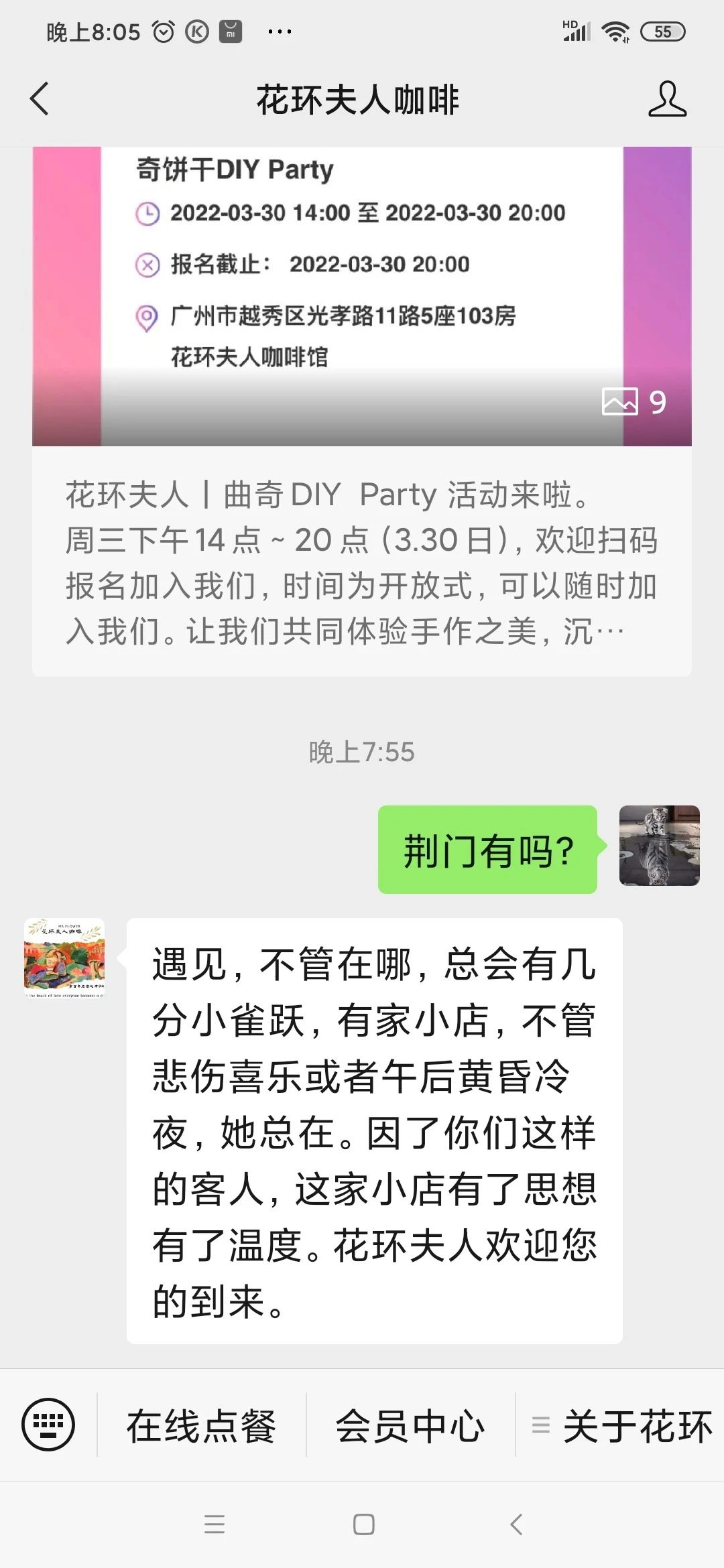The width and height of the screenshot is (724, 1568).
Task: Open system recent apps
Action: pyautogui.click(x=215, y=1524)
